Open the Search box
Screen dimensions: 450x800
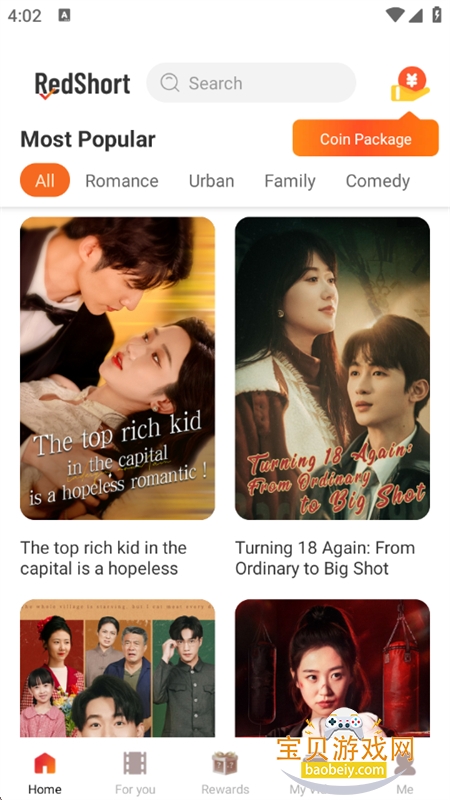point(251,83)
